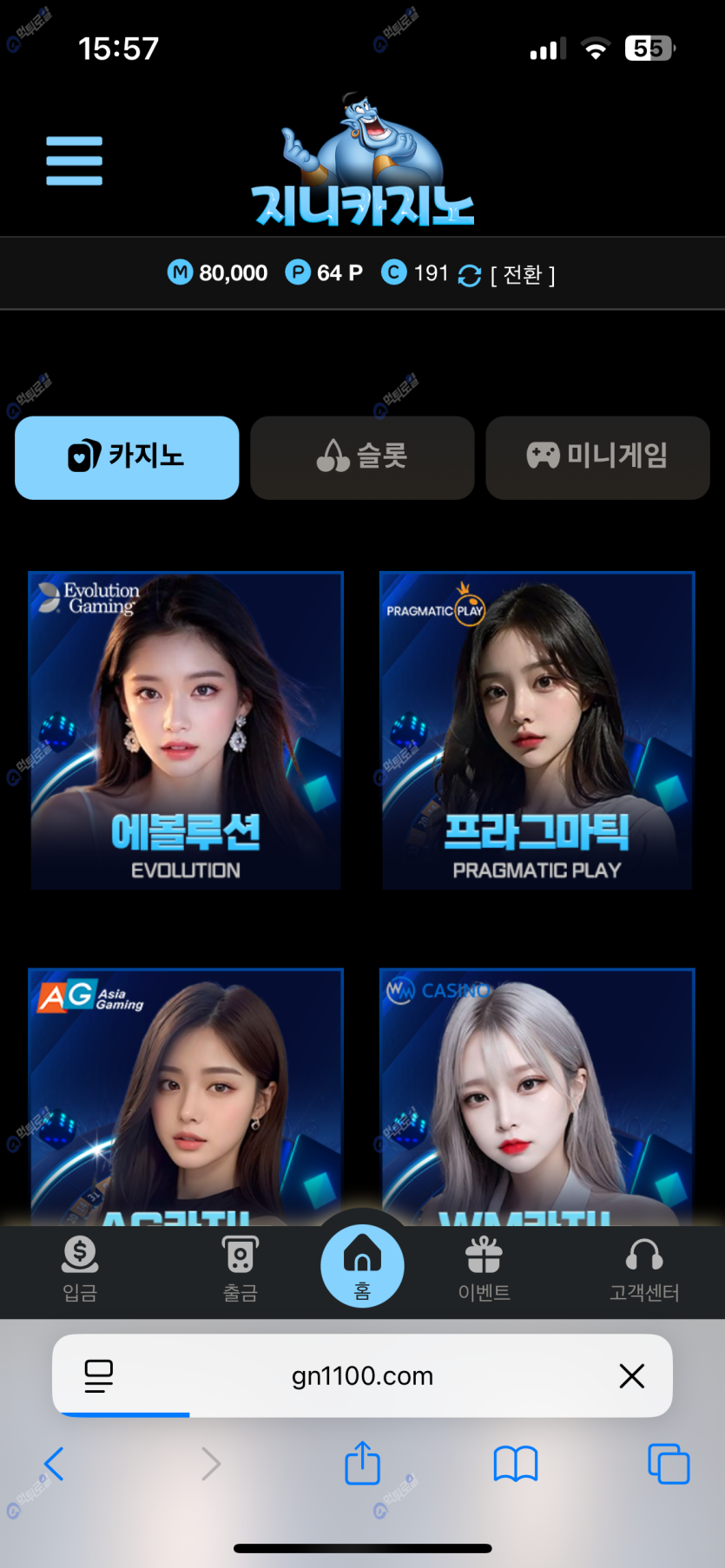Screen dimensions: 725x1568
Task: Open the hamburger menu
Action: point(74,161)
